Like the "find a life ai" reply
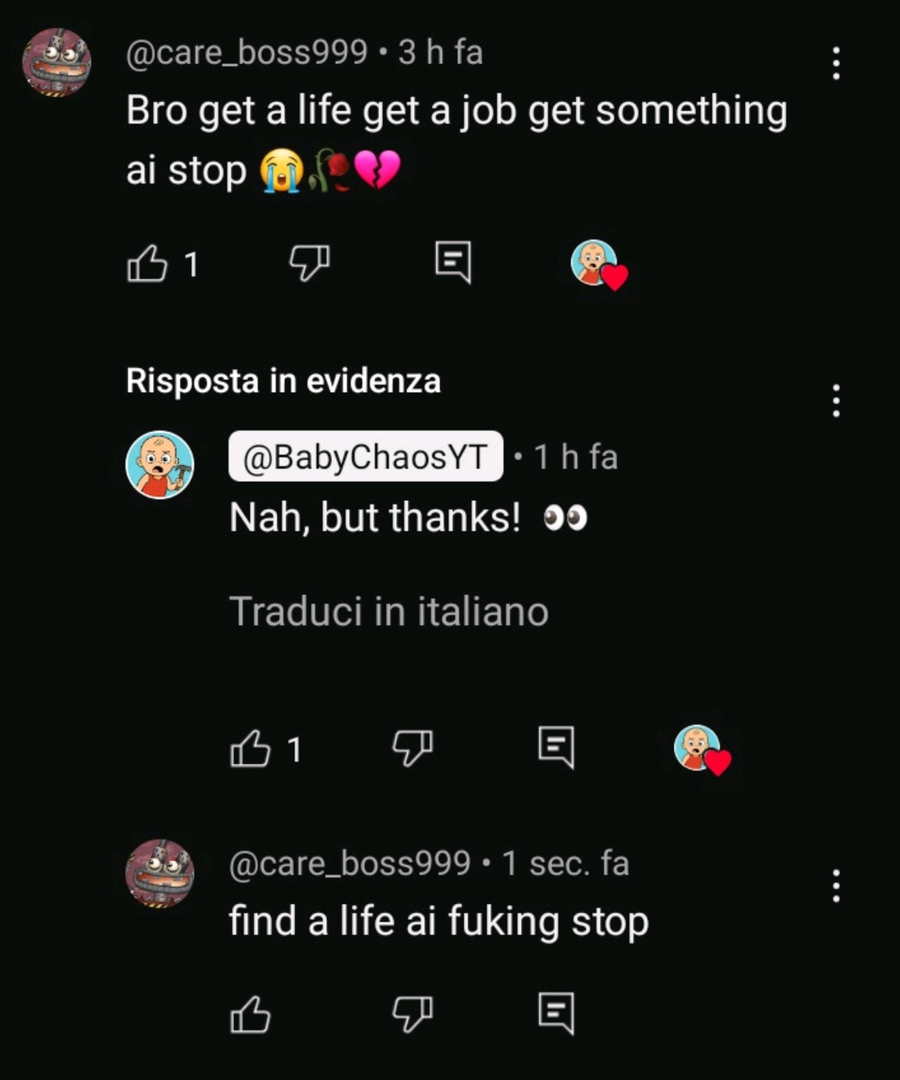This screenshot has height=1080, width=900. tap(251, 1015)
